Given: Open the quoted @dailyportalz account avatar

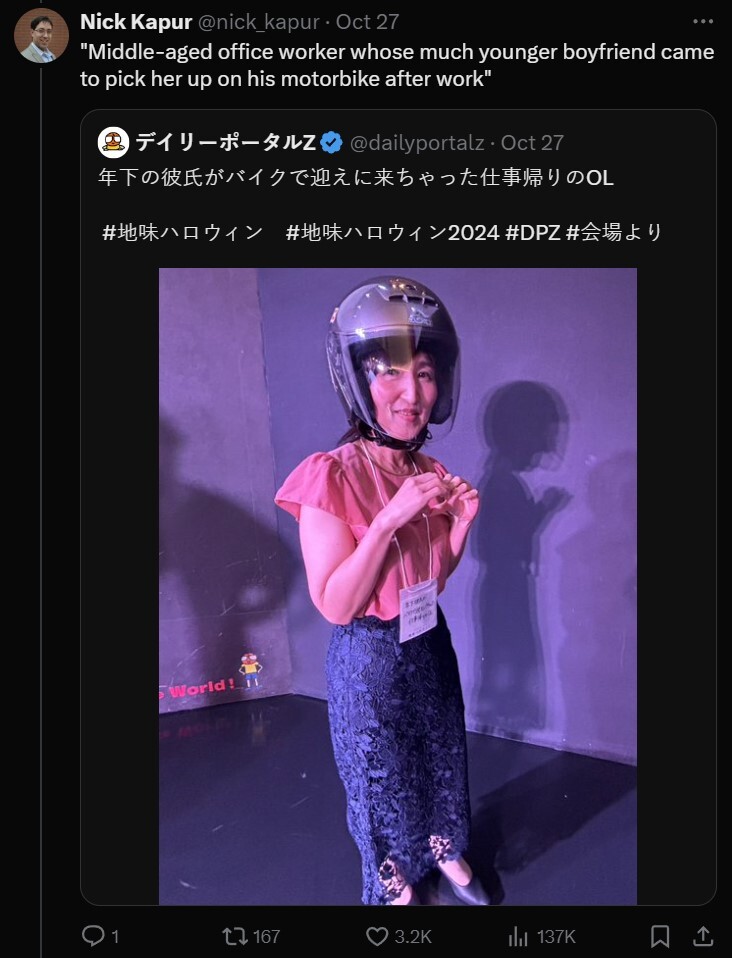Looking at the screenshot, I should pos(114,143).
